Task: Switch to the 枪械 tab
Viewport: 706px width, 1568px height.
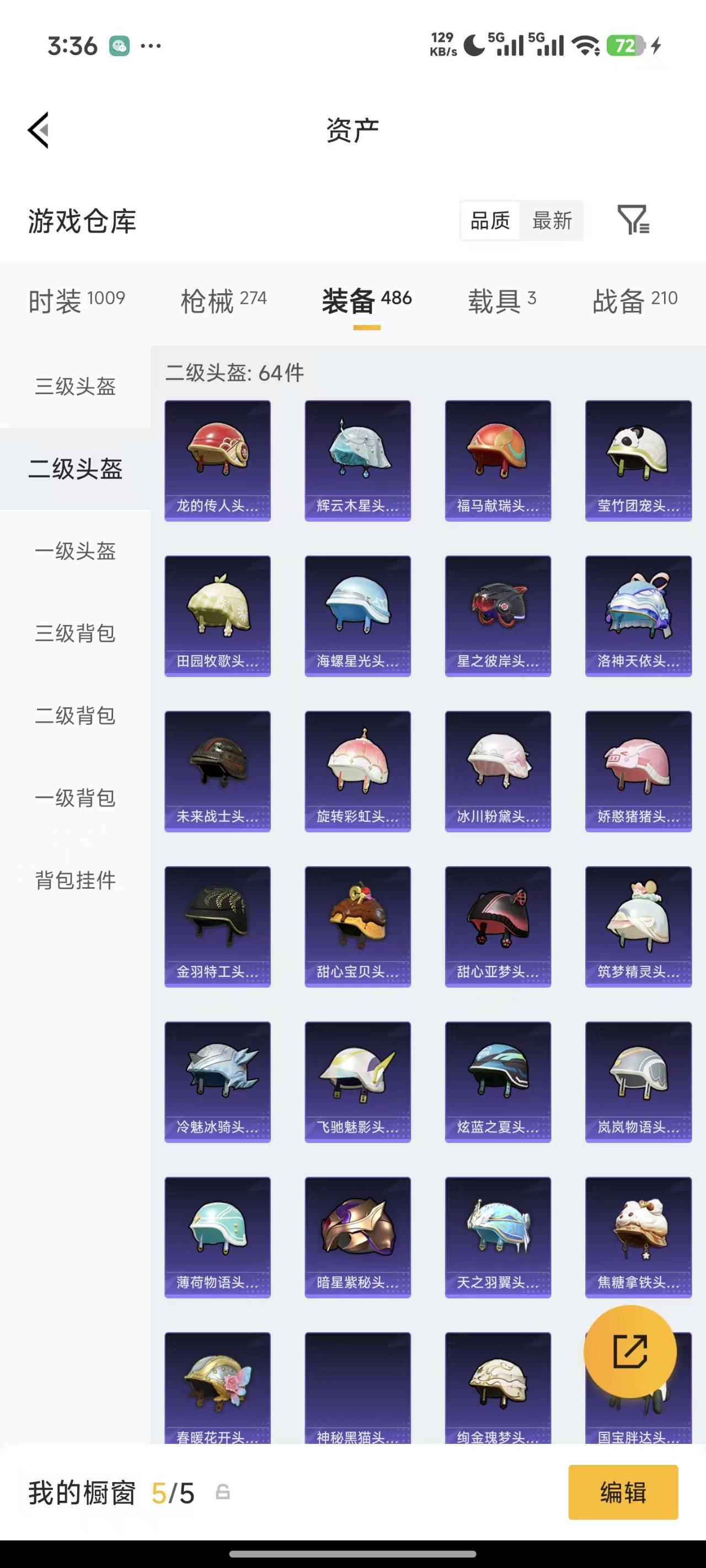Action: pos(223,300)
